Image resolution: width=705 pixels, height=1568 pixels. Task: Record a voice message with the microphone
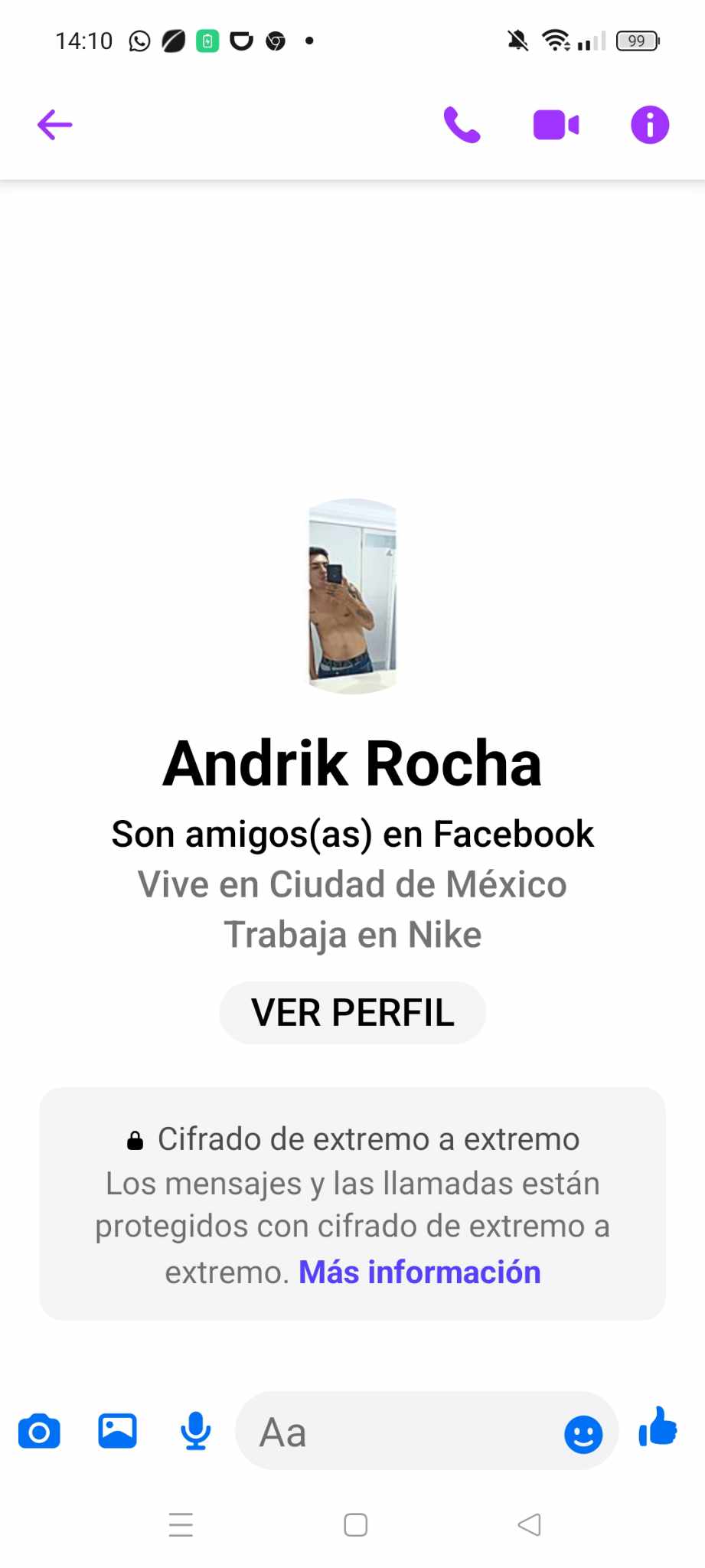(x=195, y=1430)
